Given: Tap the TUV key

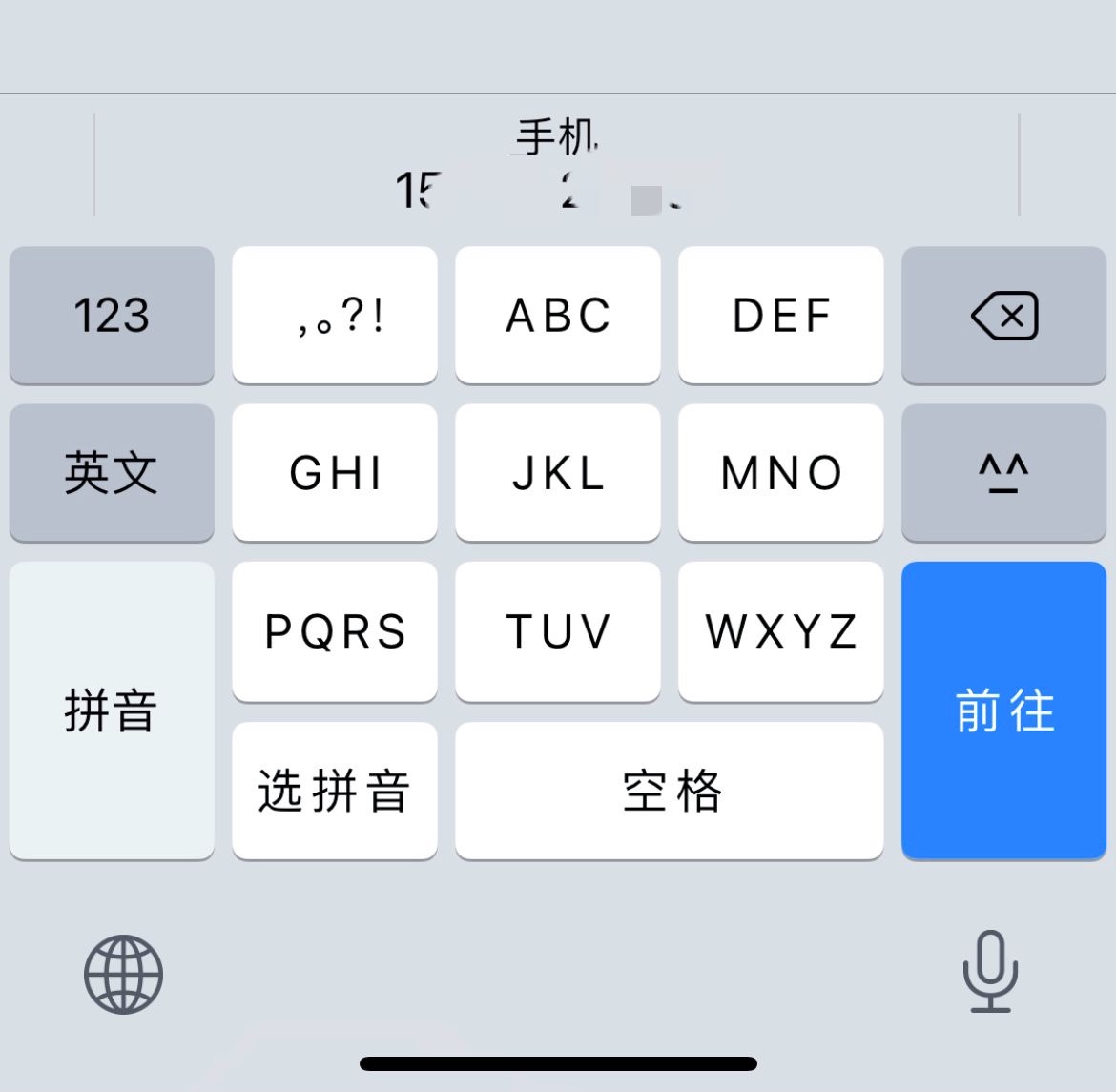Looking at the screenshot, I should pos(558,630).
